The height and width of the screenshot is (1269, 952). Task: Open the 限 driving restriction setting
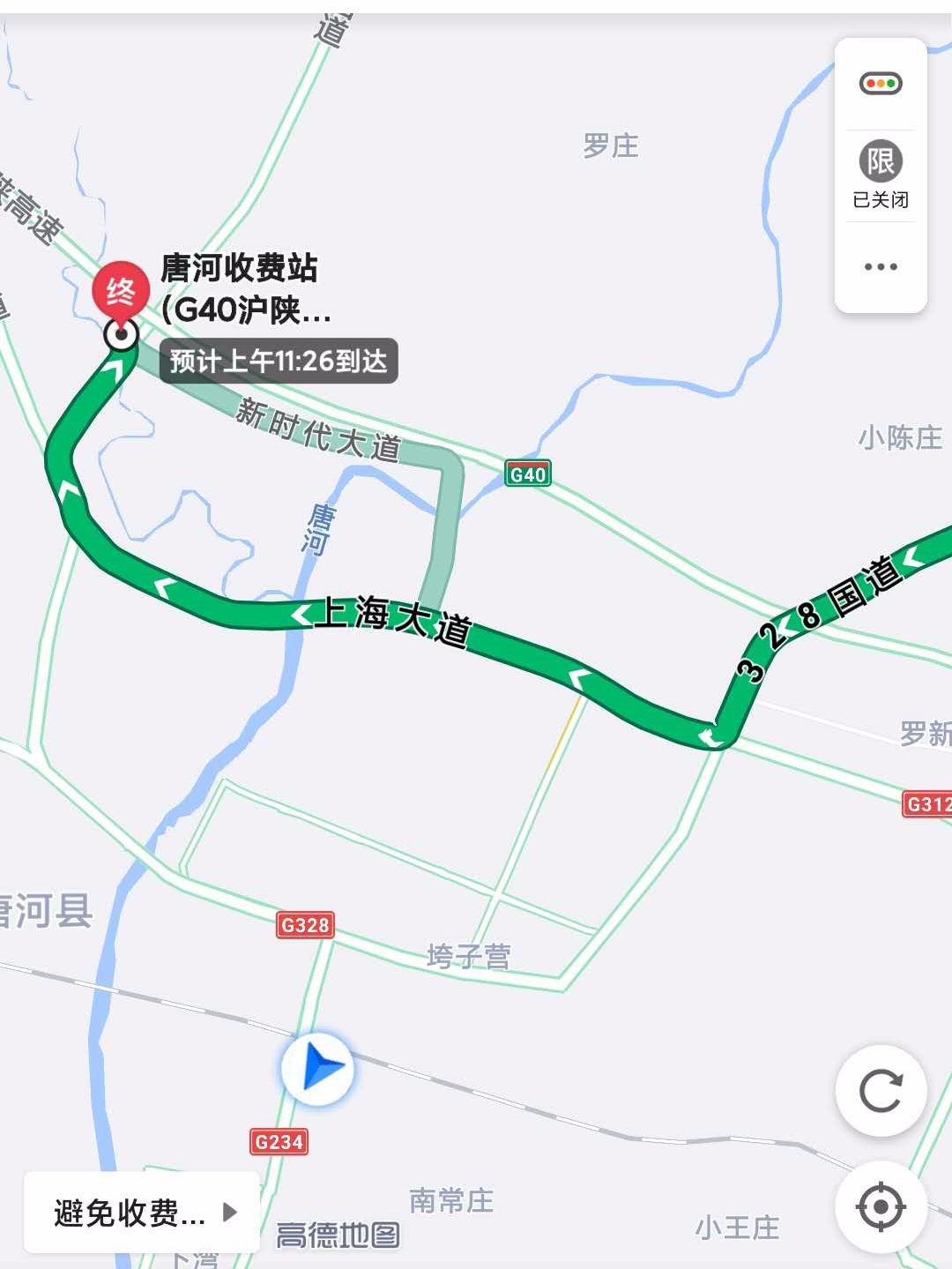tap(880, 175)
